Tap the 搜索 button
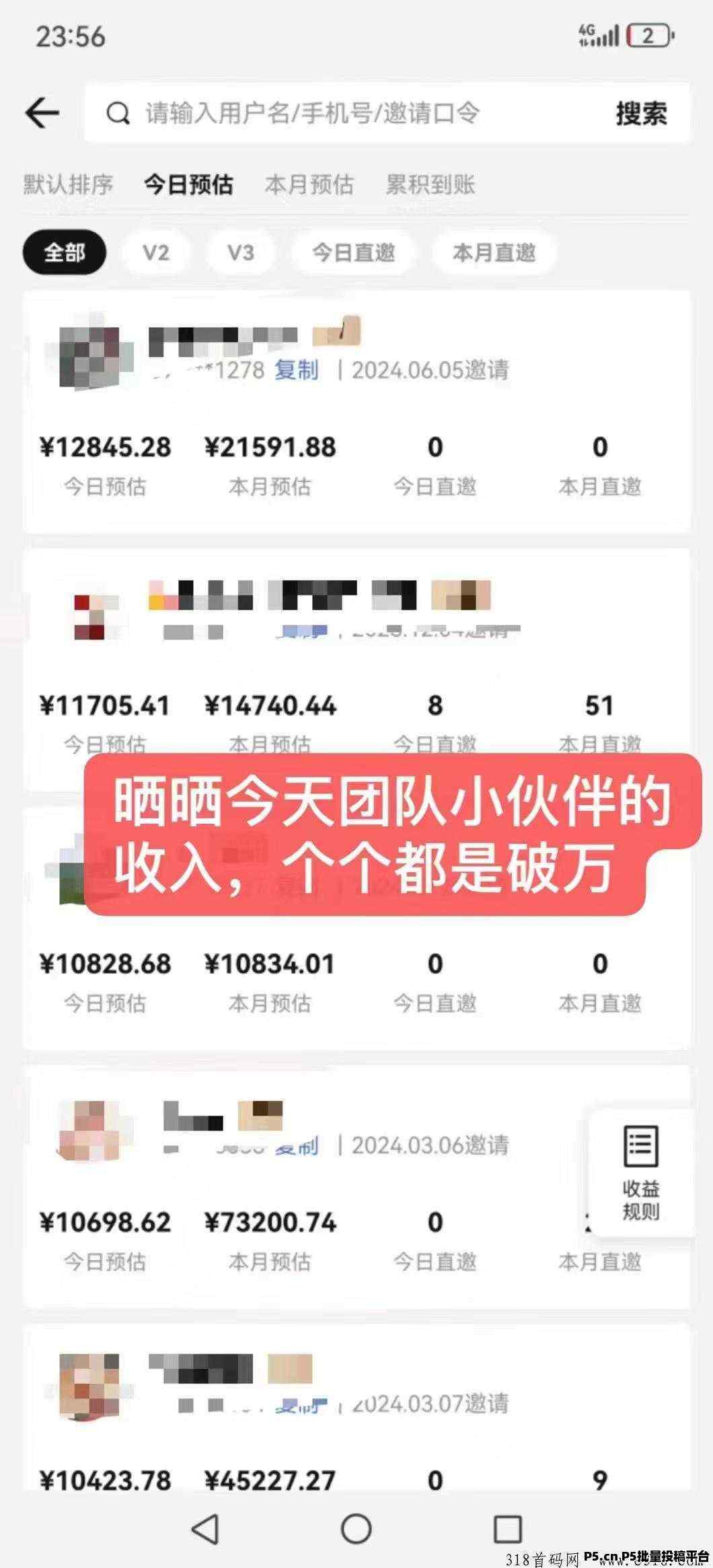 [641, 113]
